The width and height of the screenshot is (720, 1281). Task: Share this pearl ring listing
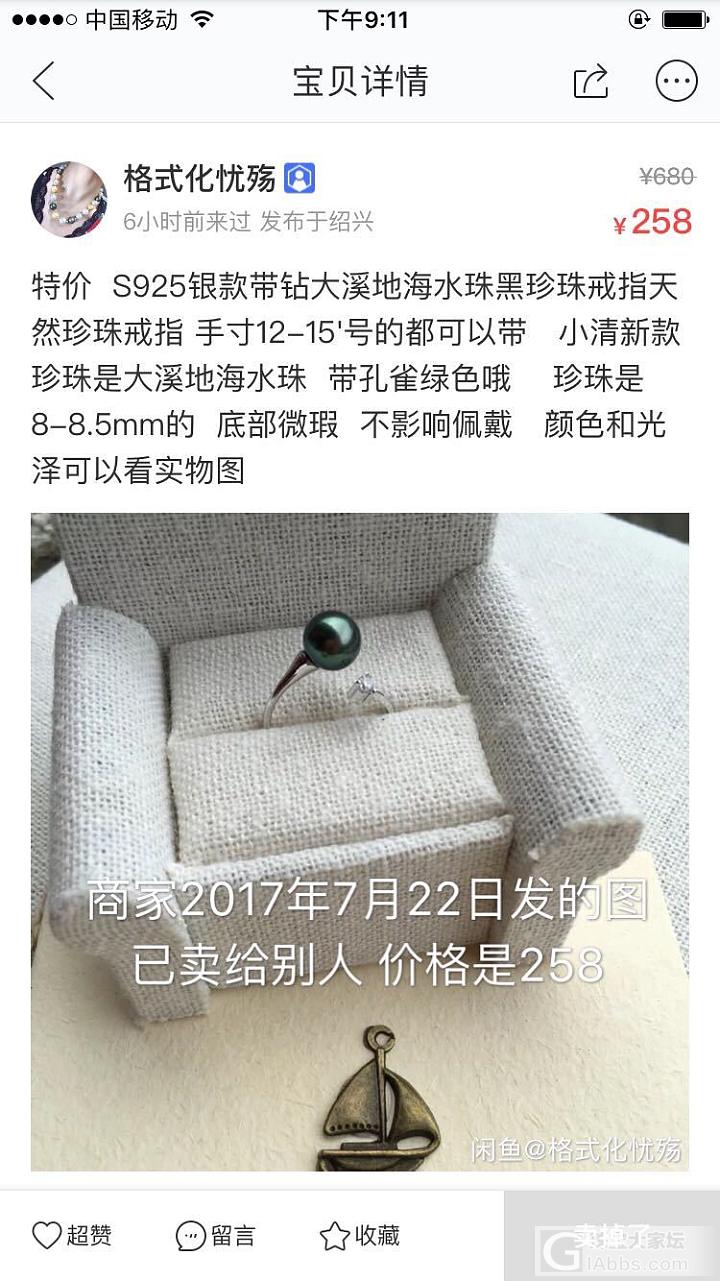point(591,81)
